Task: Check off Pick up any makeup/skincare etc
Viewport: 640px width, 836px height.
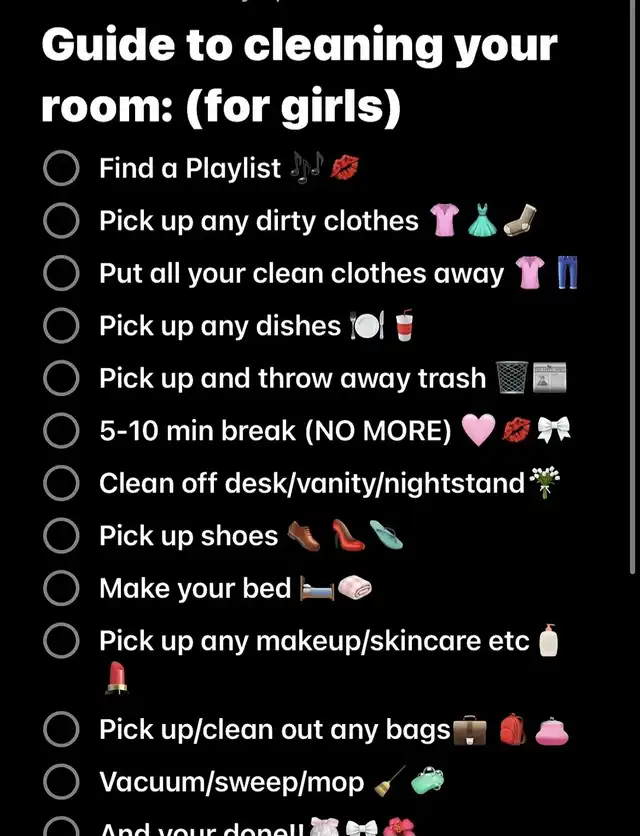Action: pos(61,642)
